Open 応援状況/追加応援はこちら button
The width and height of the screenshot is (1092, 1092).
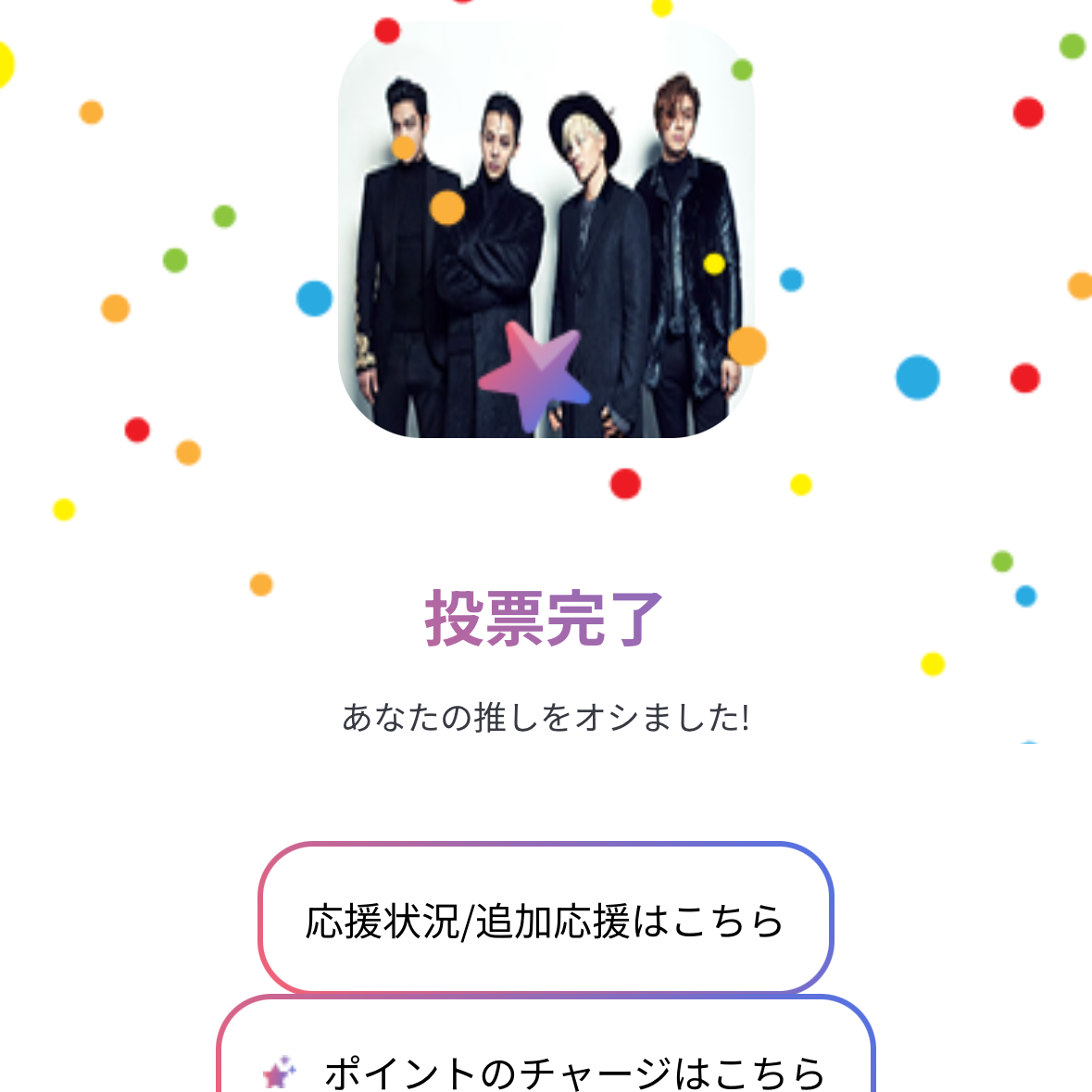tap(546, 921)
